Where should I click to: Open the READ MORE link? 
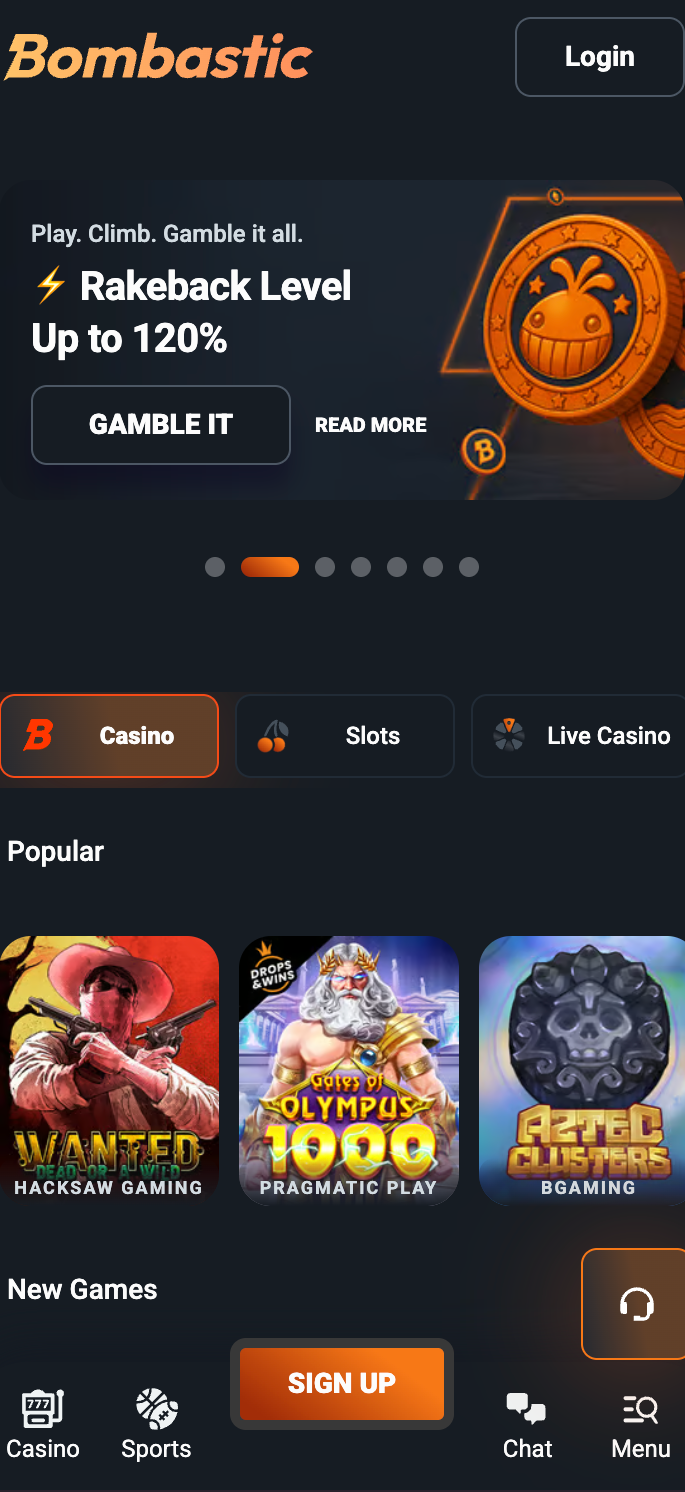point(370,425)
